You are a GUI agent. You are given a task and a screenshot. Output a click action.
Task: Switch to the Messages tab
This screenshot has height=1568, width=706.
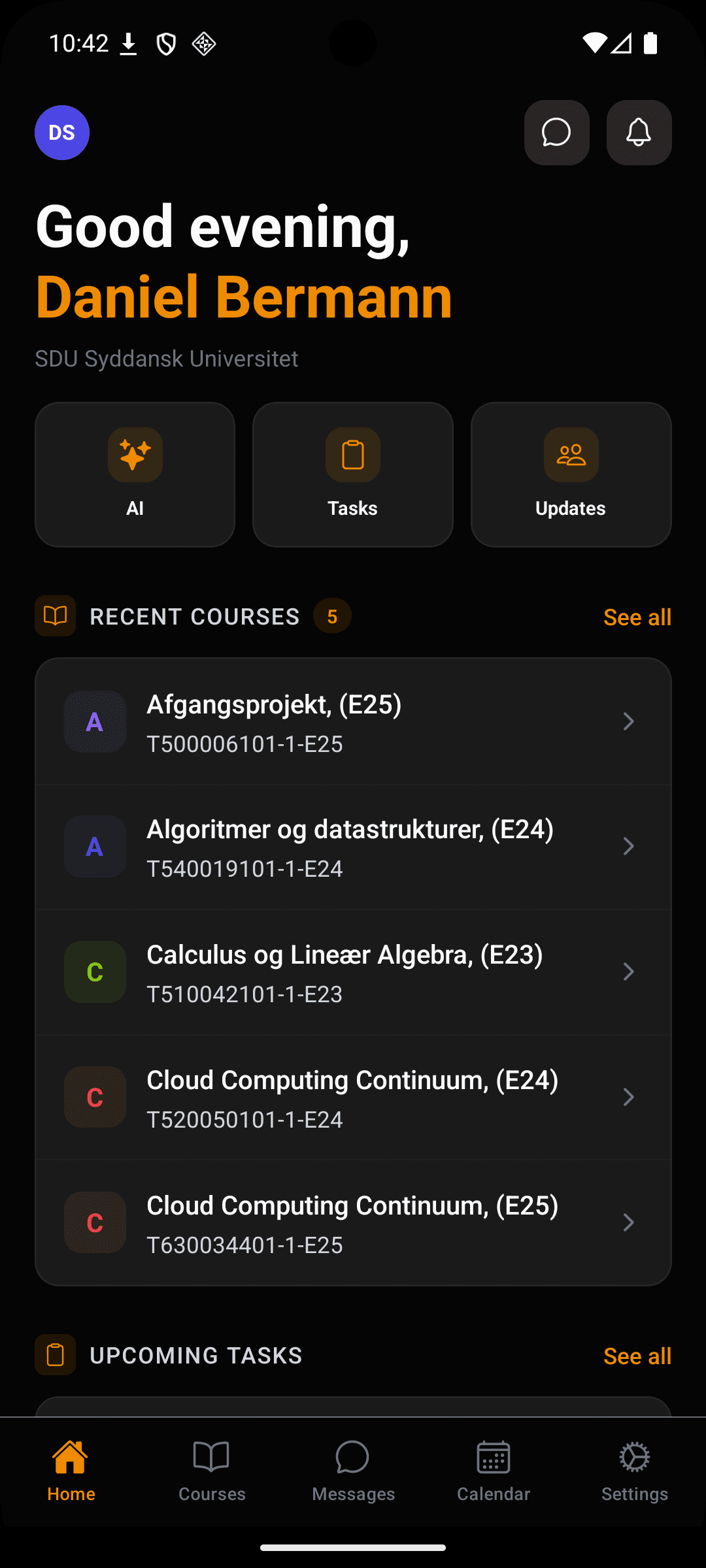(x=353, y=1471)
